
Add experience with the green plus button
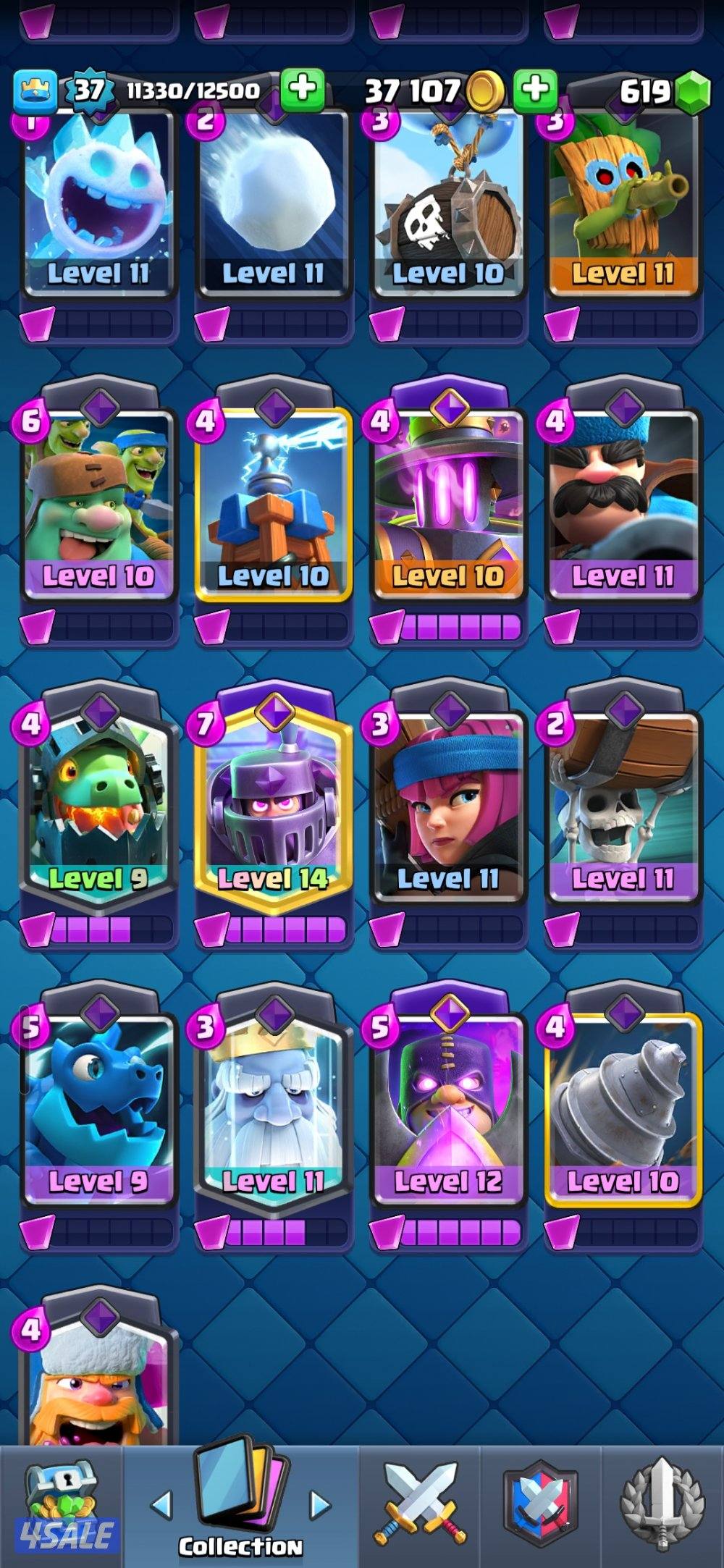303,90
